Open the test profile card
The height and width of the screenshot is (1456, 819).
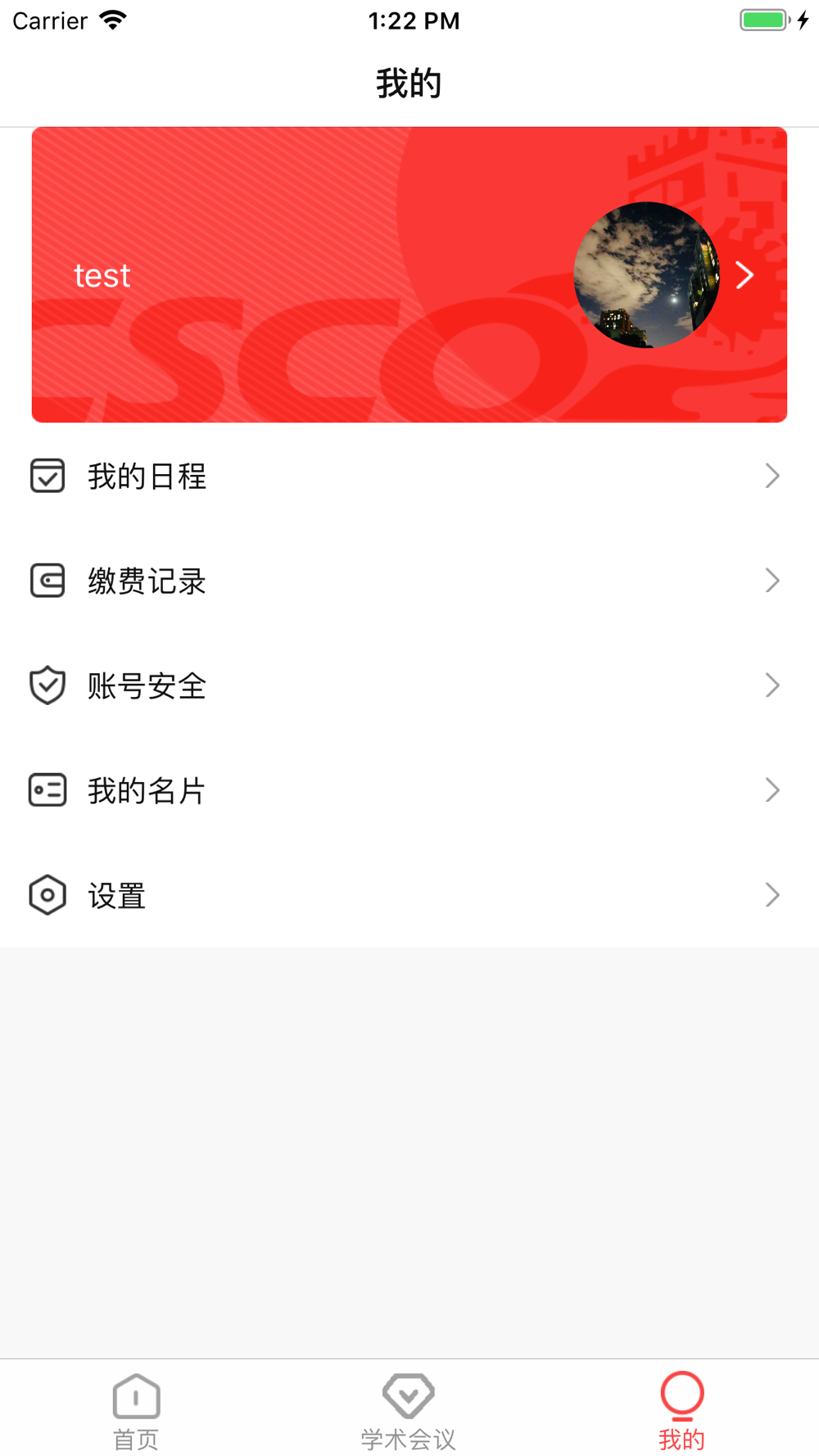pyautogui.click(x=409, y=275)
